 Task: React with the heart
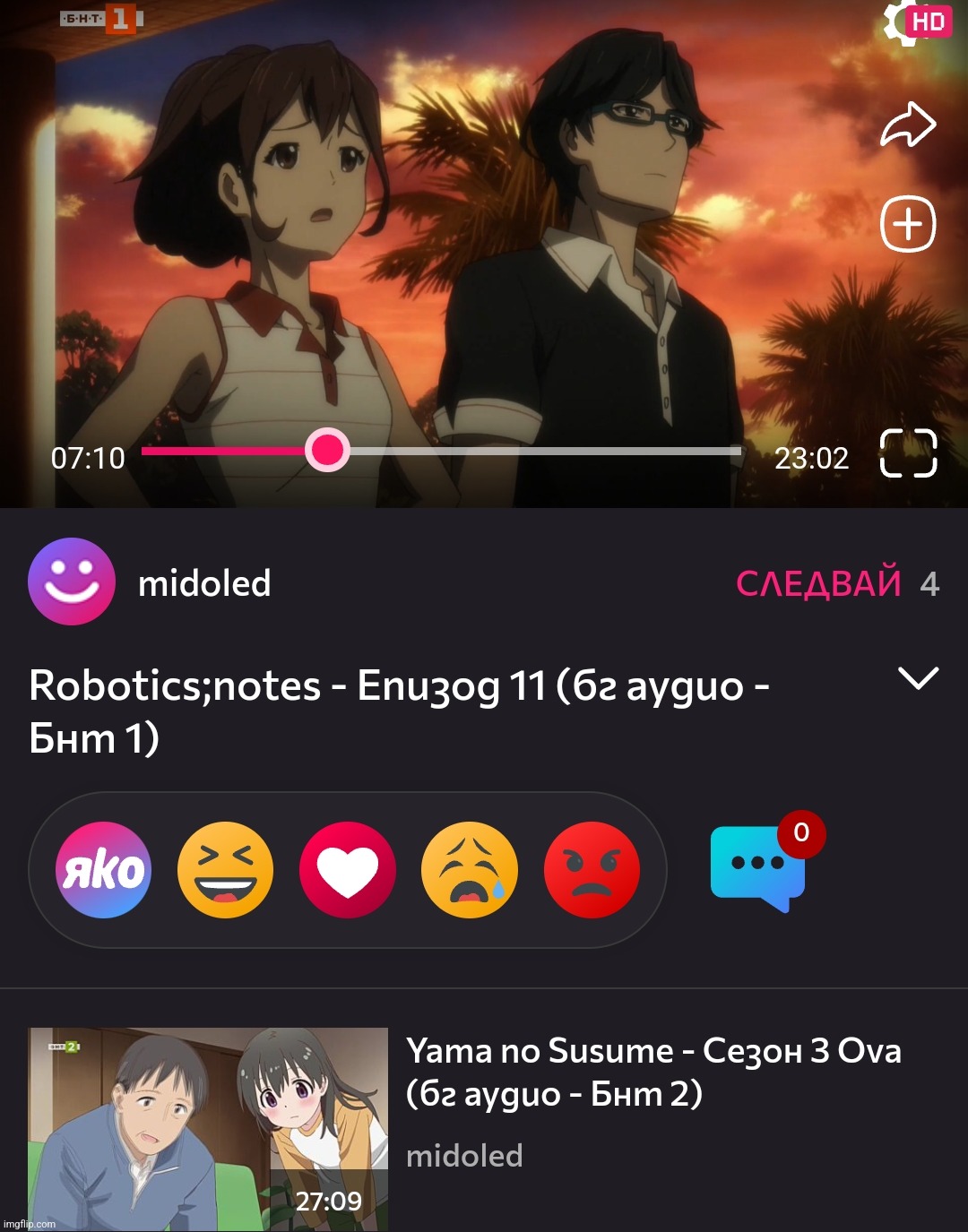(x=348, y=870)
